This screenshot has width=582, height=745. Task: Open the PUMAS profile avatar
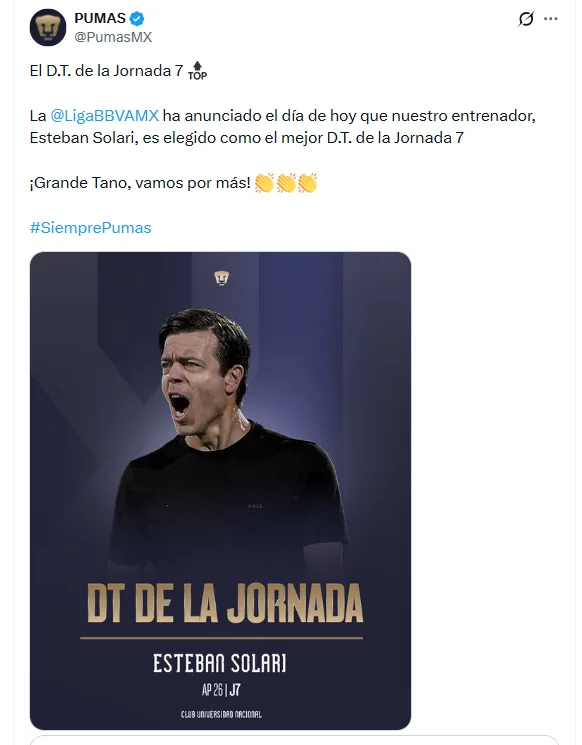coord(48,28)
